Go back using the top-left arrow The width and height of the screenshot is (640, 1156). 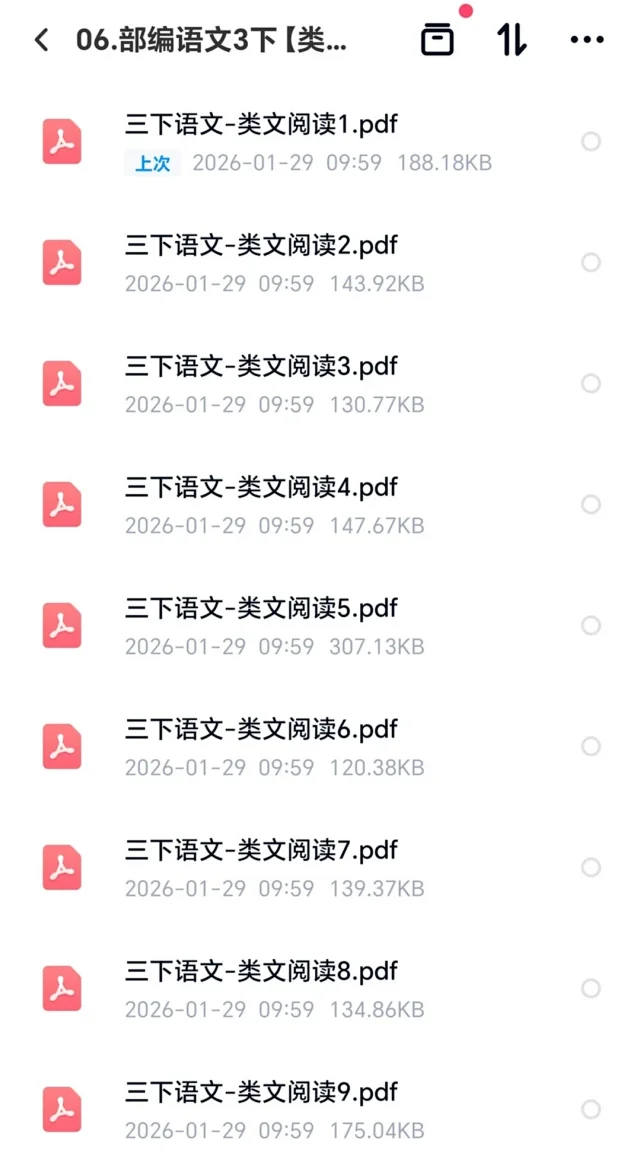[x=41, y=40]
